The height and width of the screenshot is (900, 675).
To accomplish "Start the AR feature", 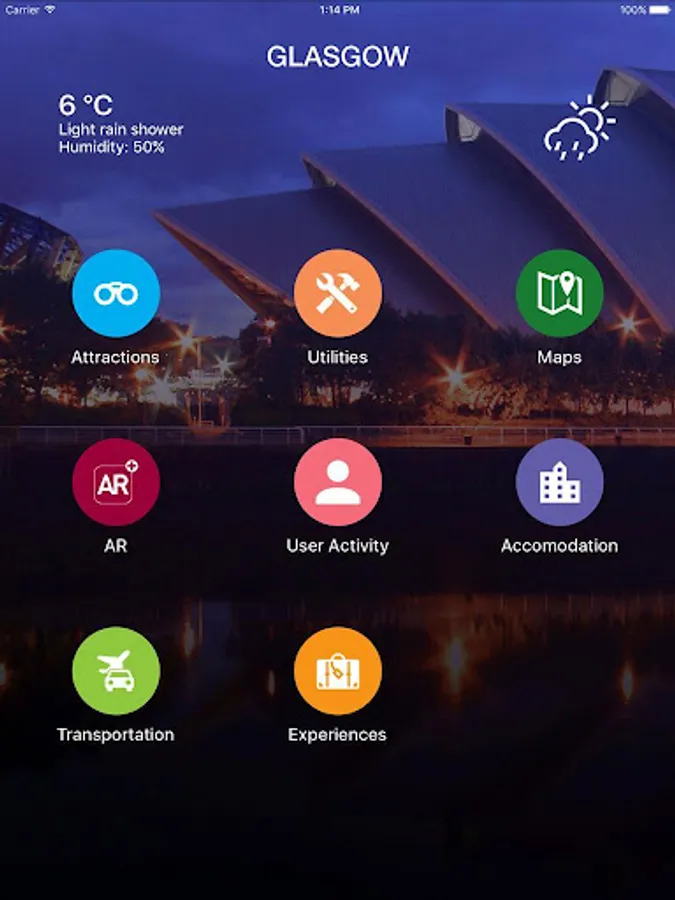I will pos(116,482).
